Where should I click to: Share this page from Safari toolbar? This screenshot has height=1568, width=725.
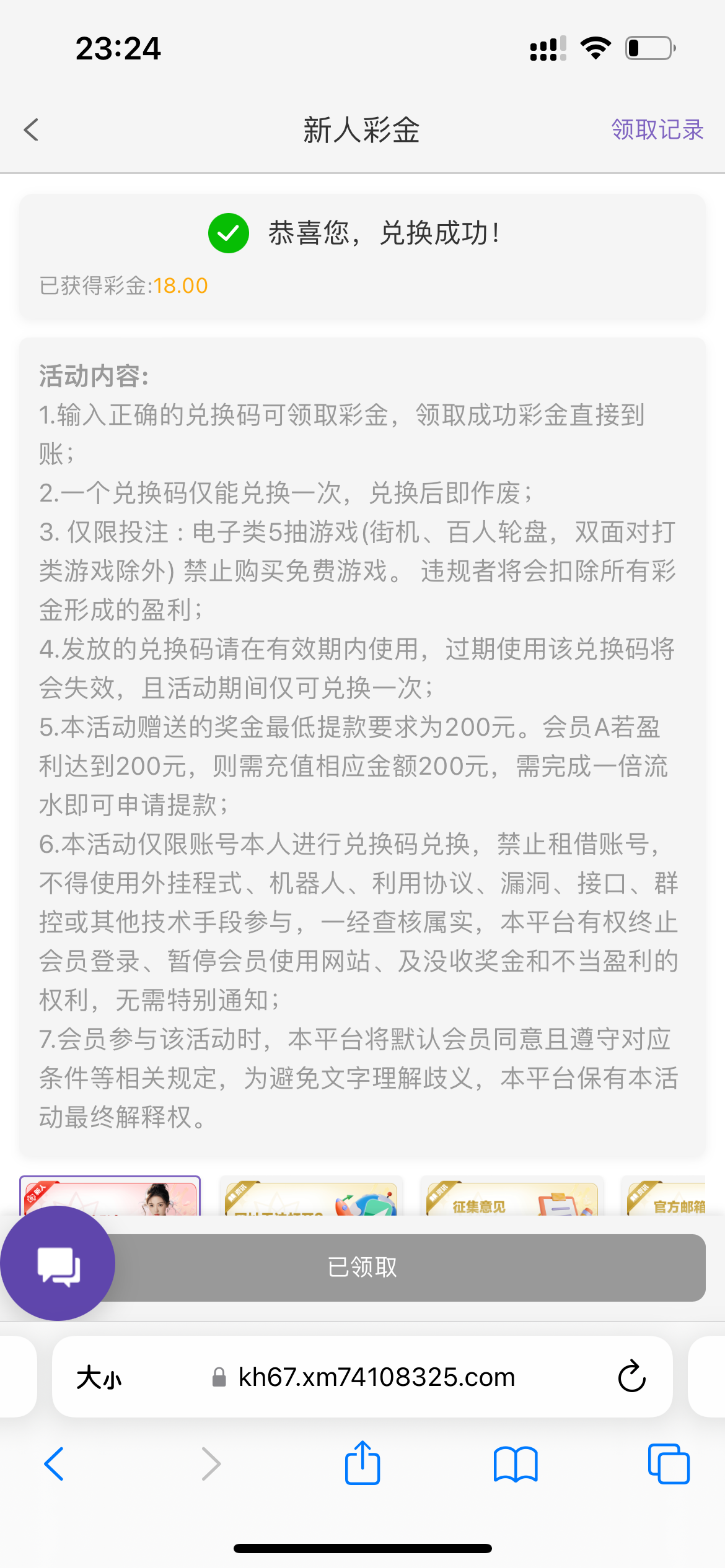click(362, 1463)
